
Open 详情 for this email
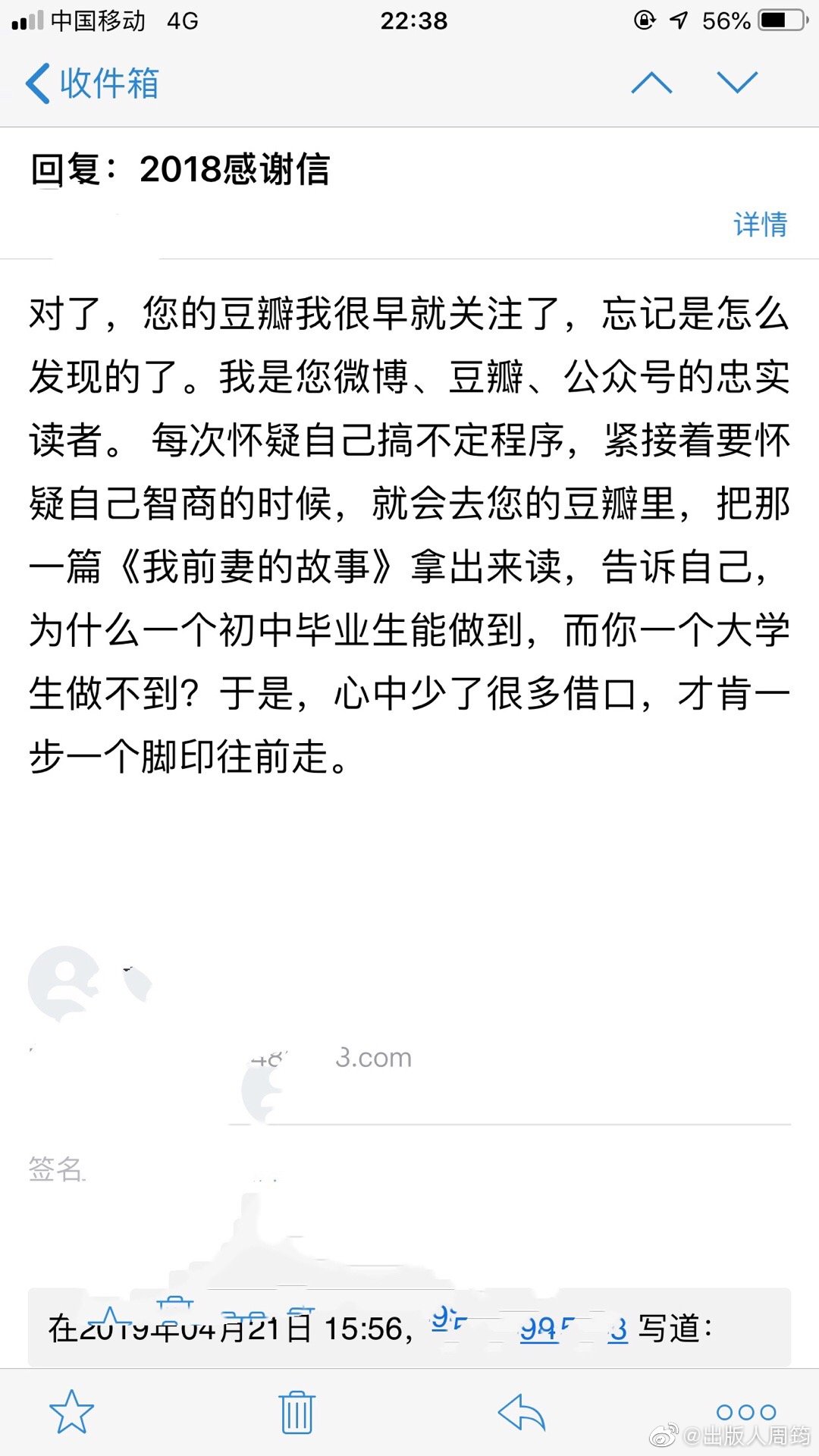(760, 224)
